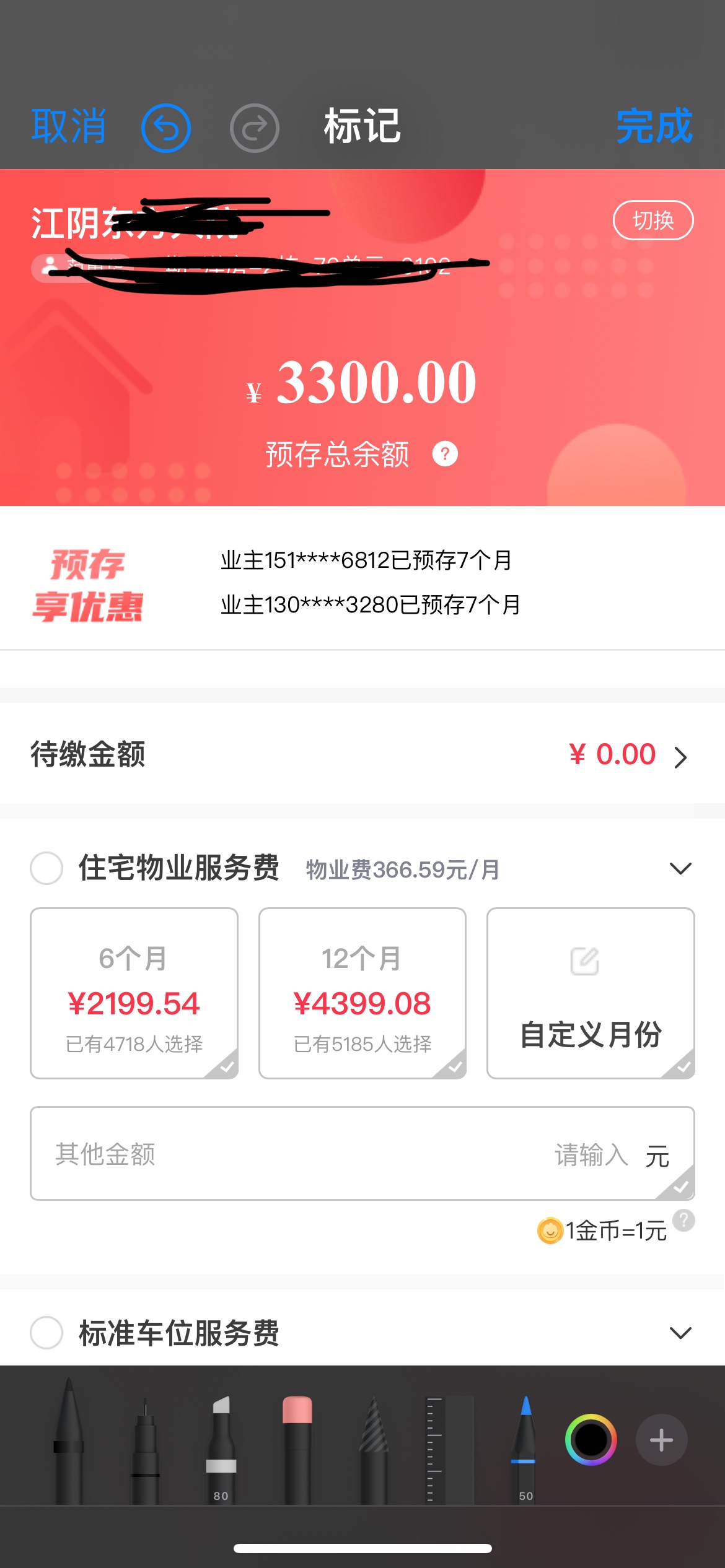
Task: Select the black pen tool
Action: pos(69,1443)
